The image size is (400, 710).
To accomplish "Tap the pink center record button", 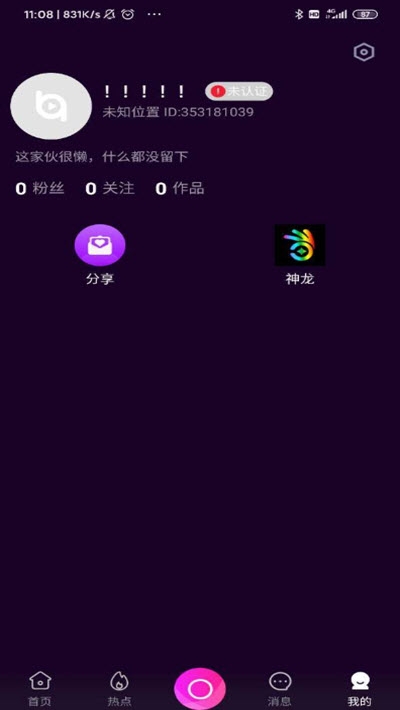I will pos(200,689).
